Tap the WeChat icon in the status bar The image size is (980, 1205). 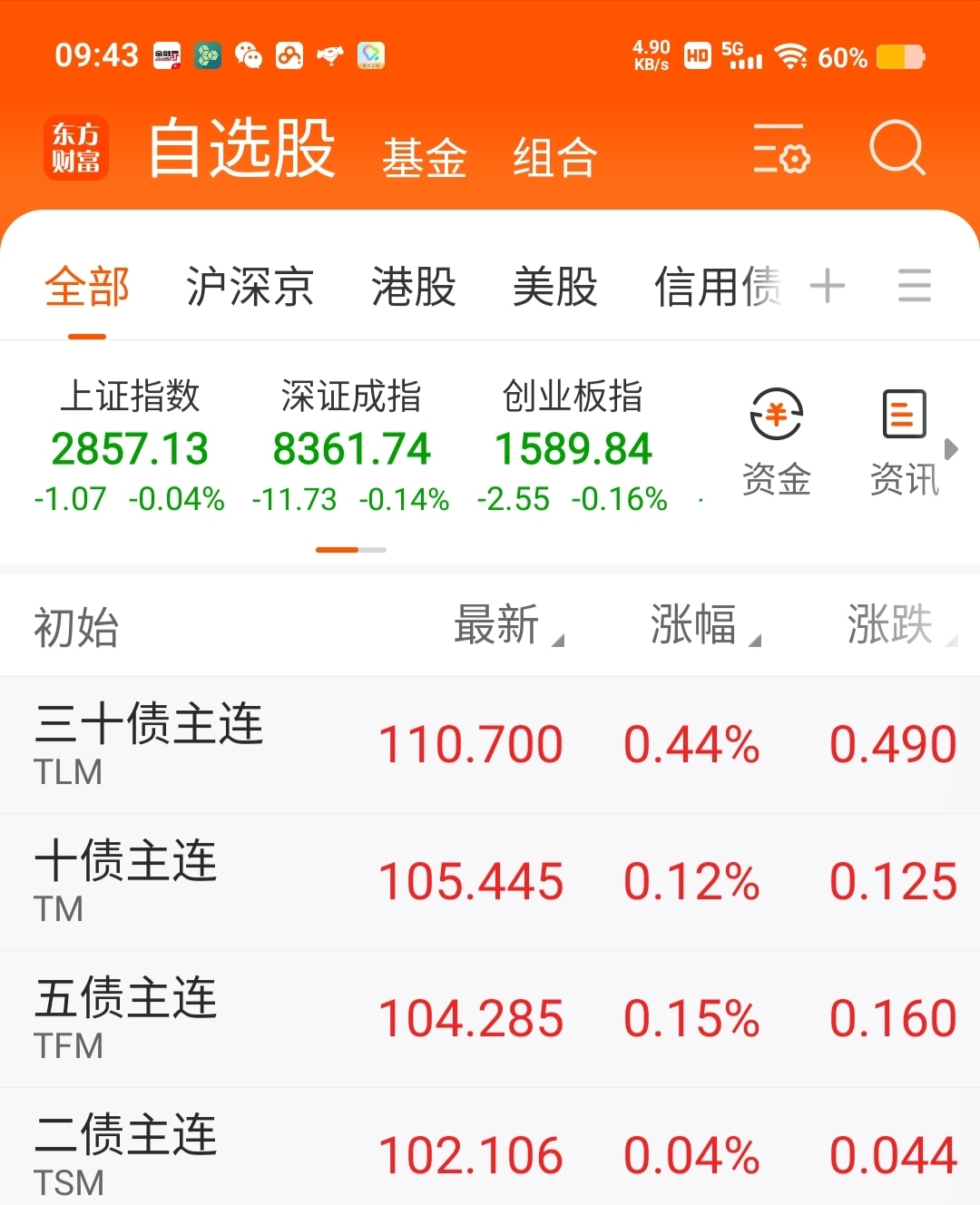[248, 56]
